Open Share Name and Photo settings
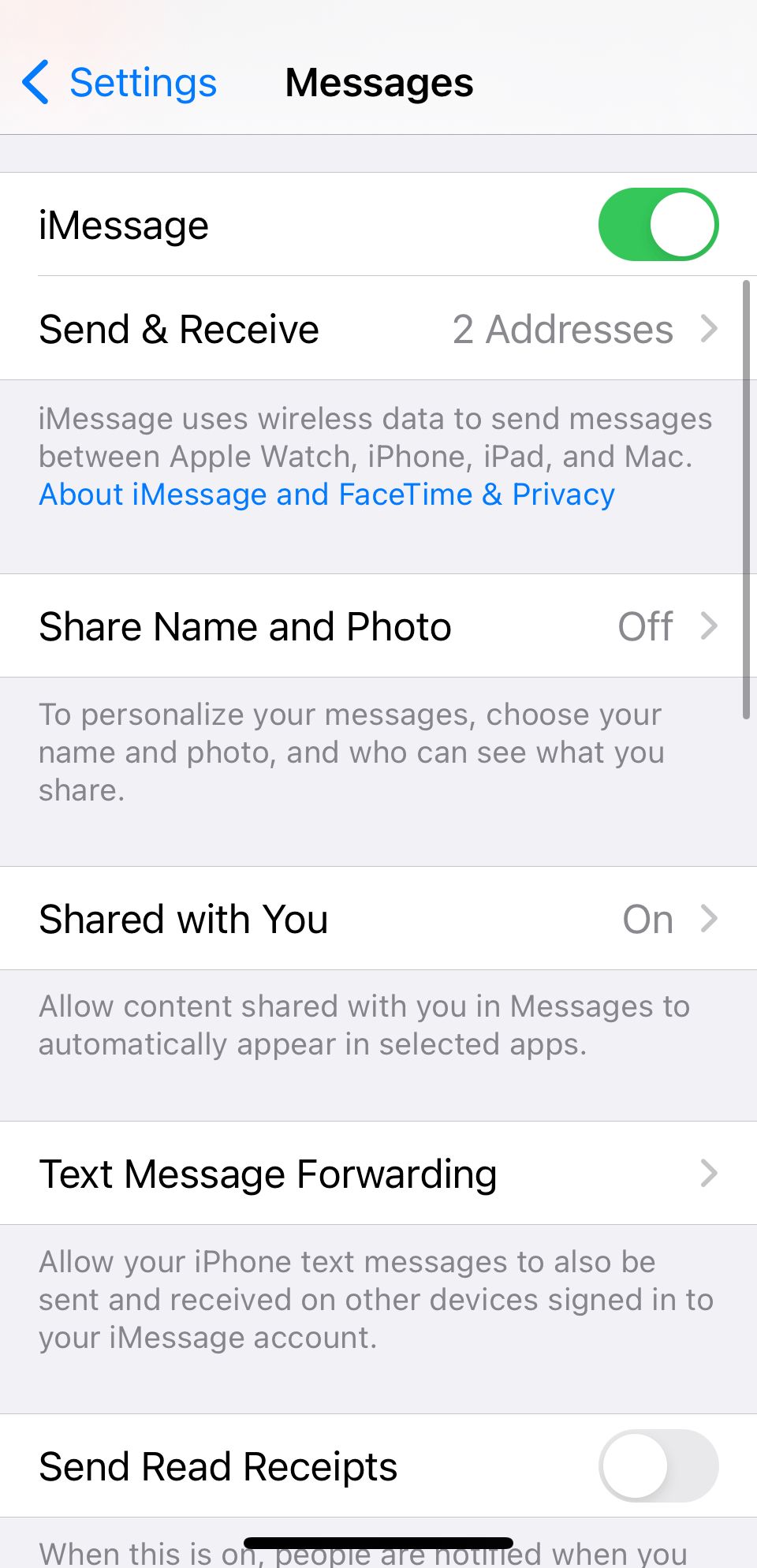This screenshot has height=1568, width=757. [x=378, y=626]
